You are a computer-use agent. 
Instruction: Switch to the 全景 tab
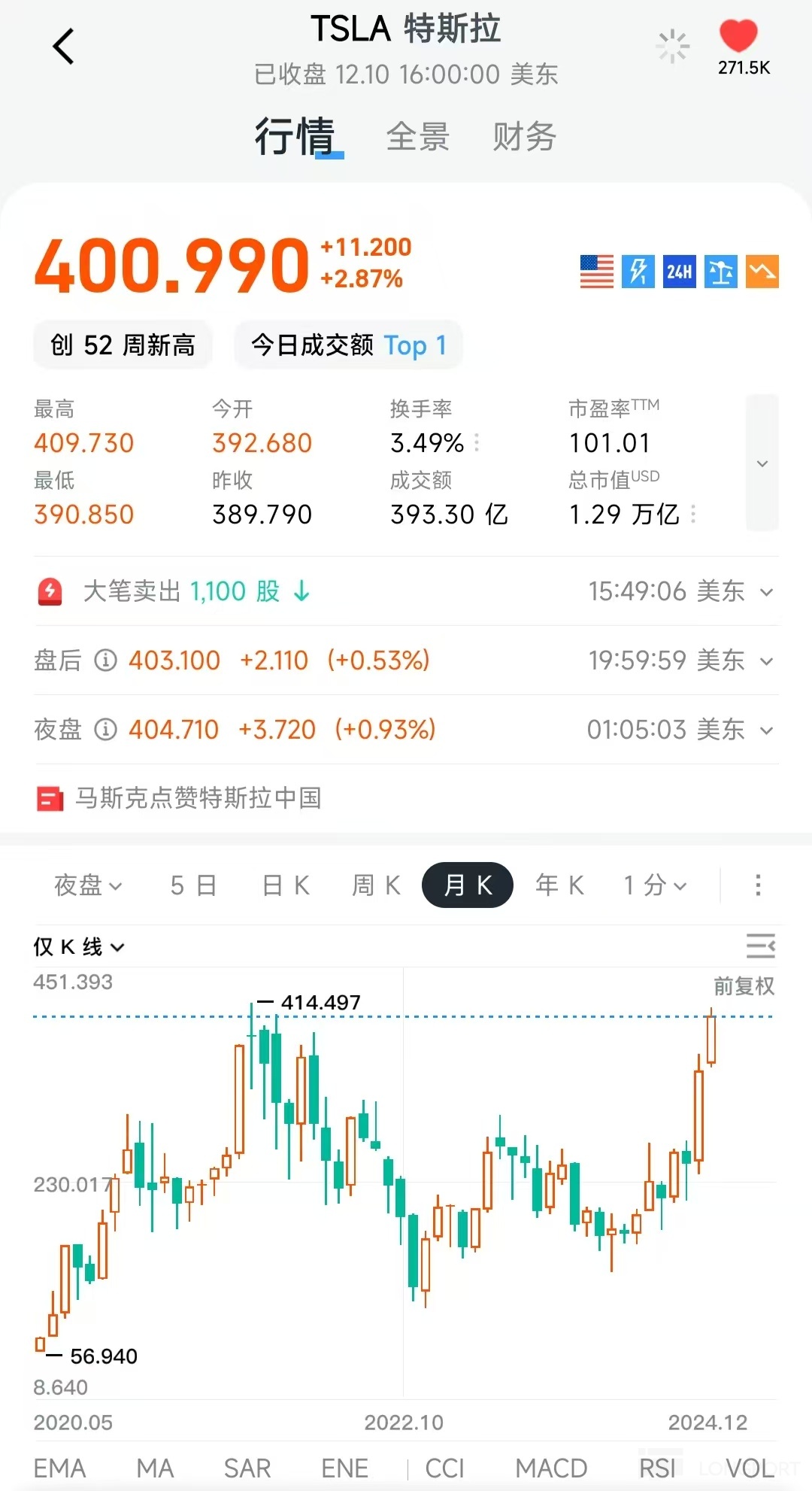[x=417, y=137]
